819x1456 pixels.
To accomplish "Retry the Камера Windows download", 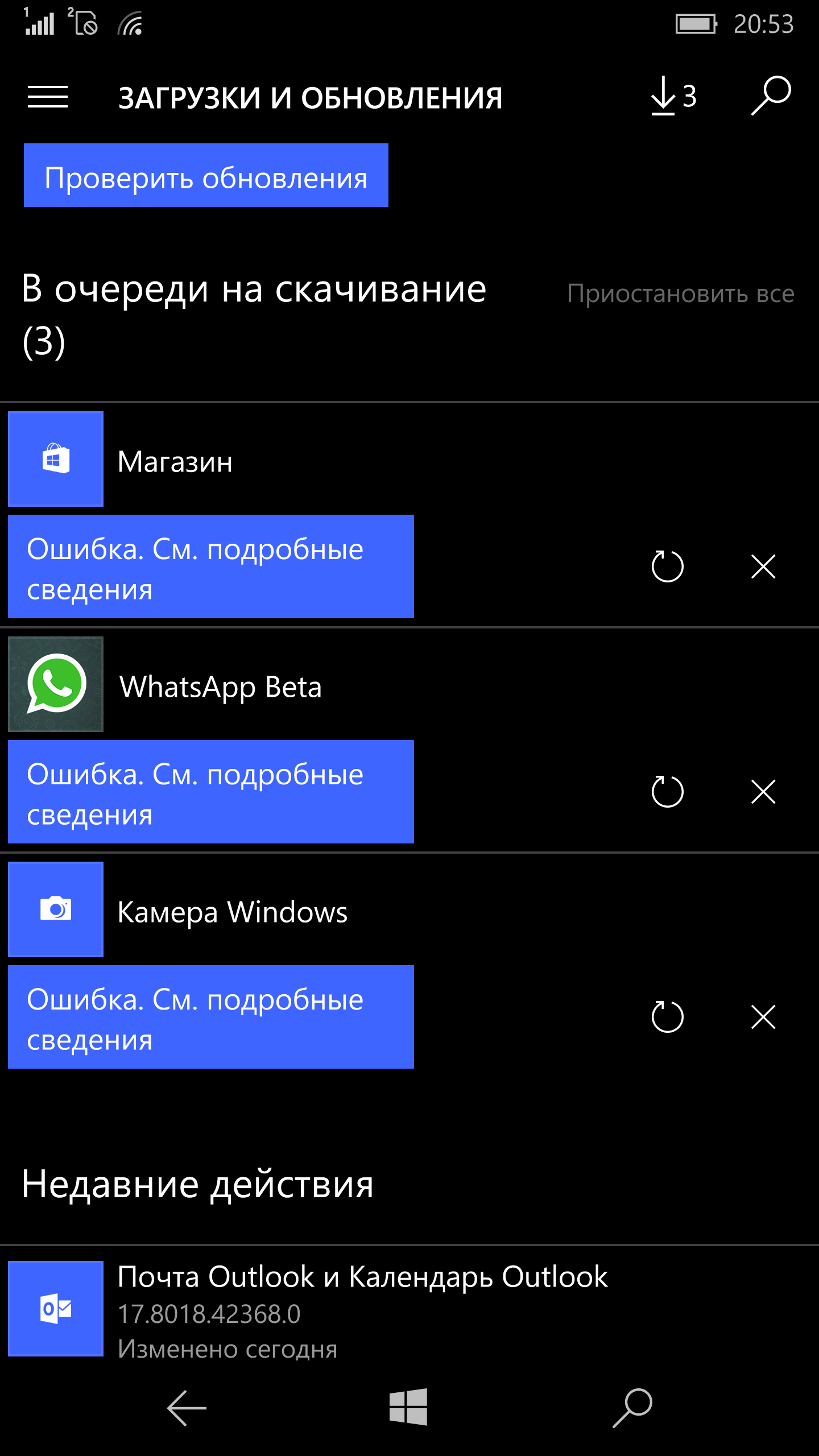I will click(x=667, y=1017).
